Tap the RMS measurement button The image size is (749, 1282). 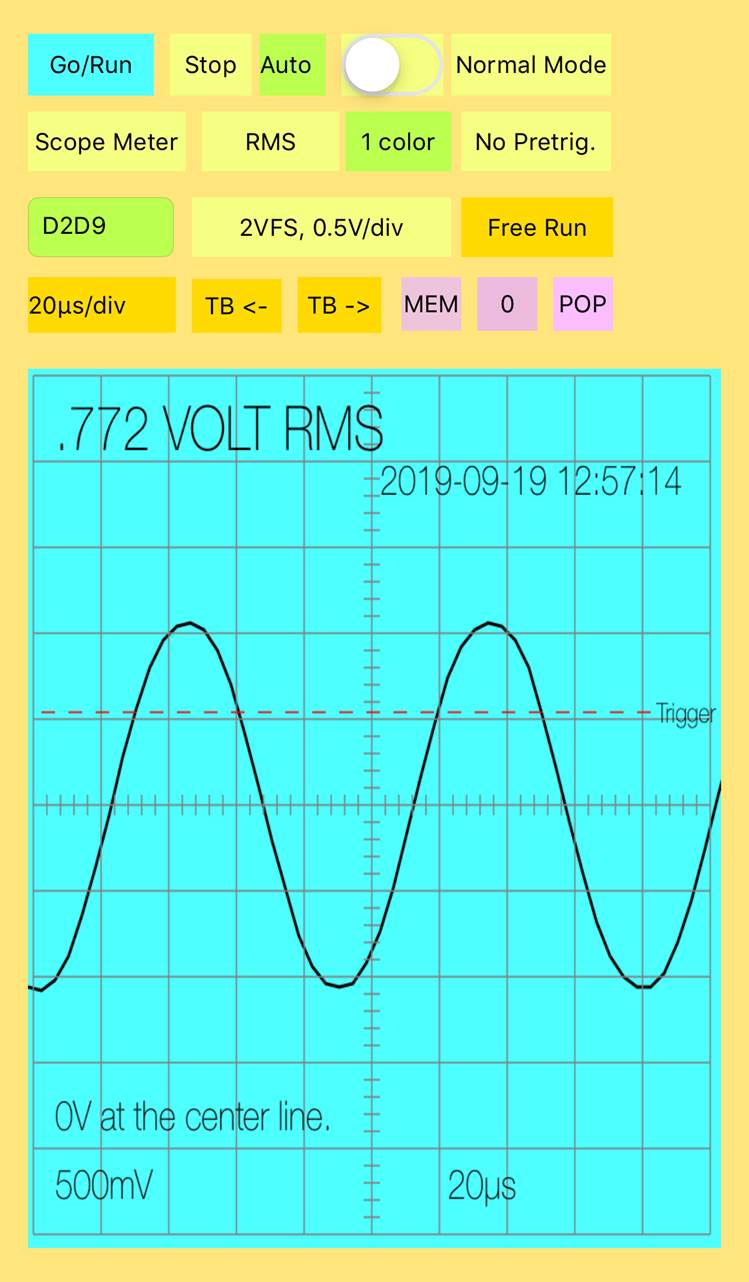[x=270, y=142]
